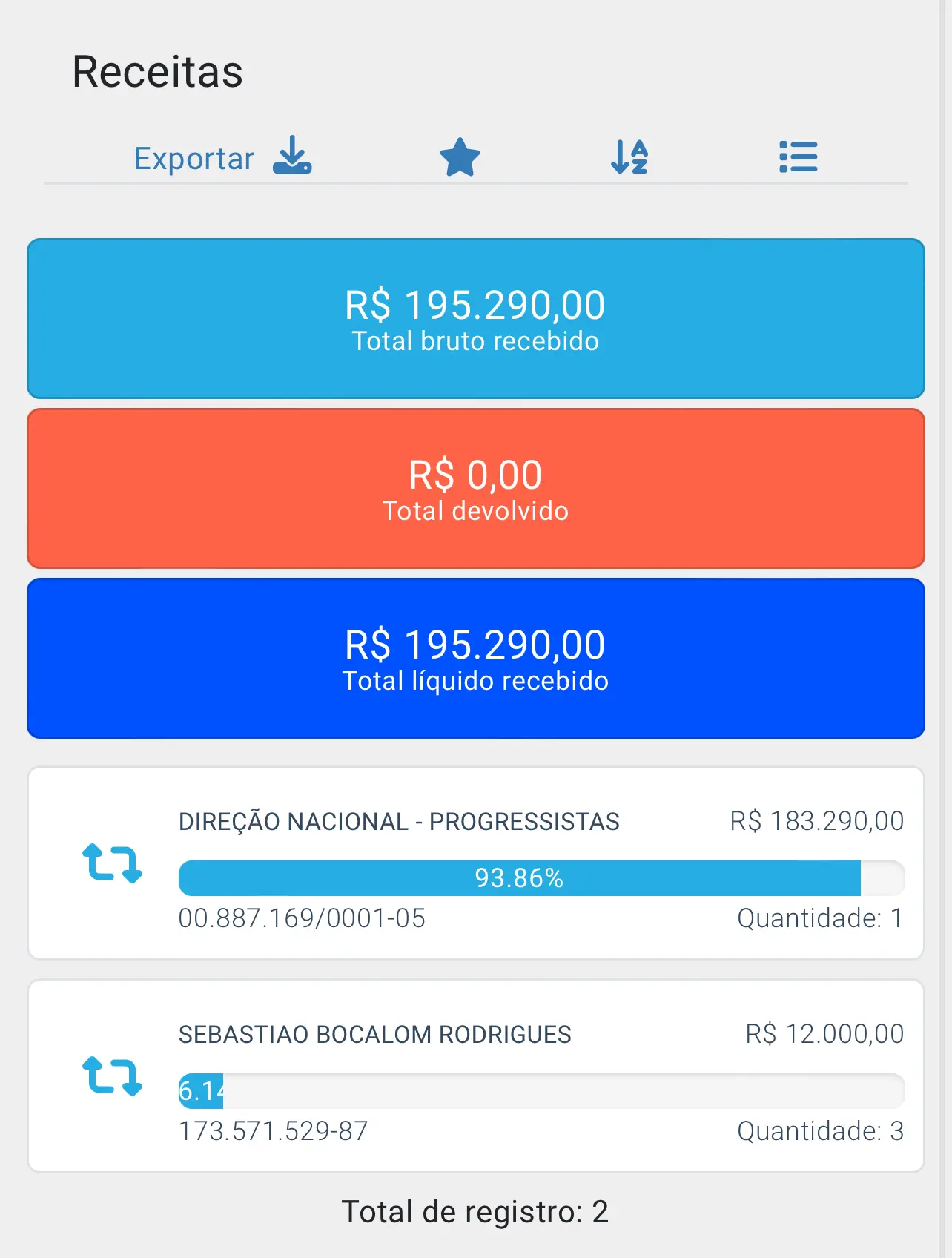Open the Direção Nacional - Progressistas record
Image resolution: width=952 pixels, height=1258 pixels.
point(475,863)
